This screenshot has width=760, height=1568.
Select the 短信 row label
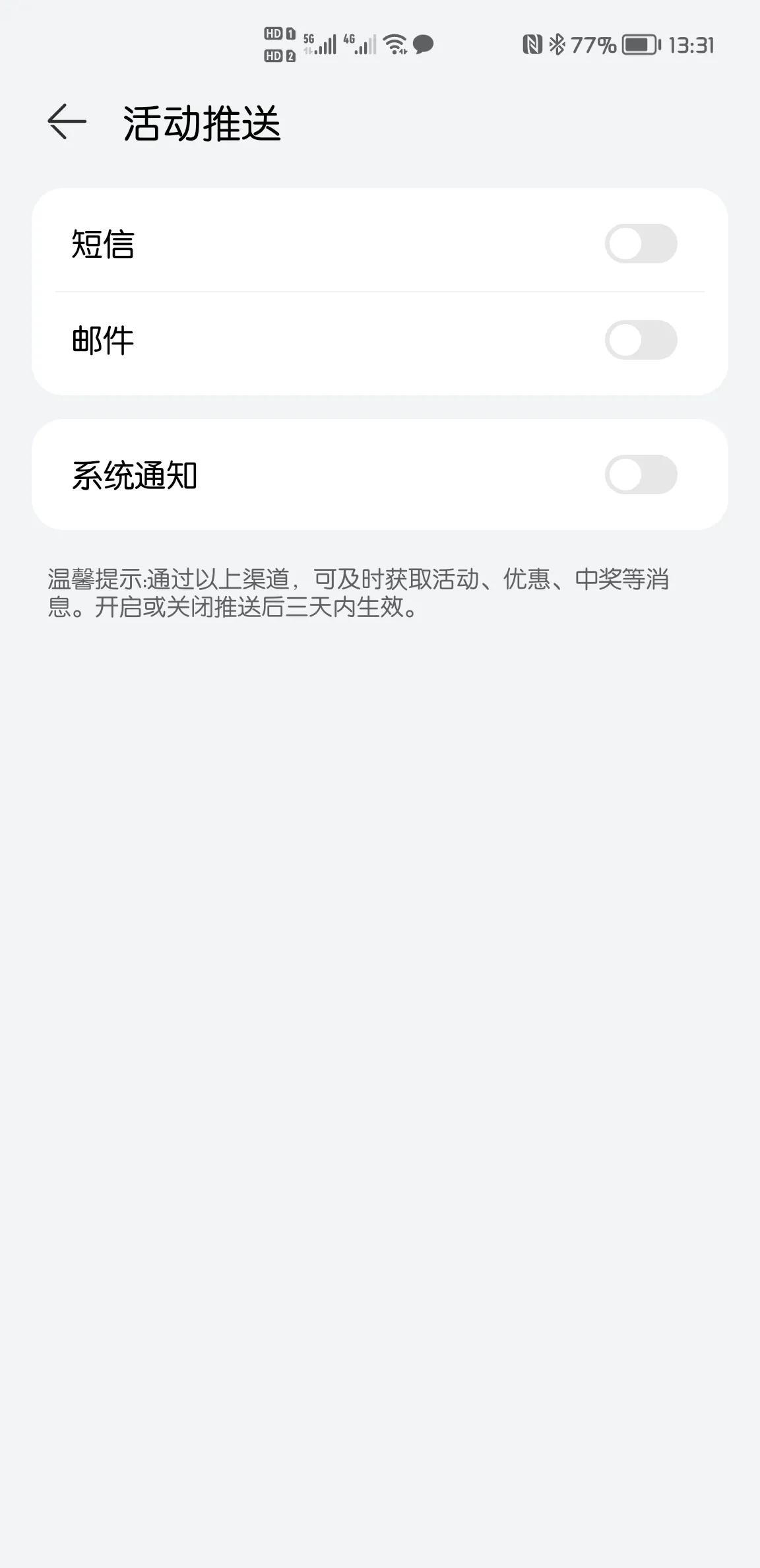tap(103, 244)
